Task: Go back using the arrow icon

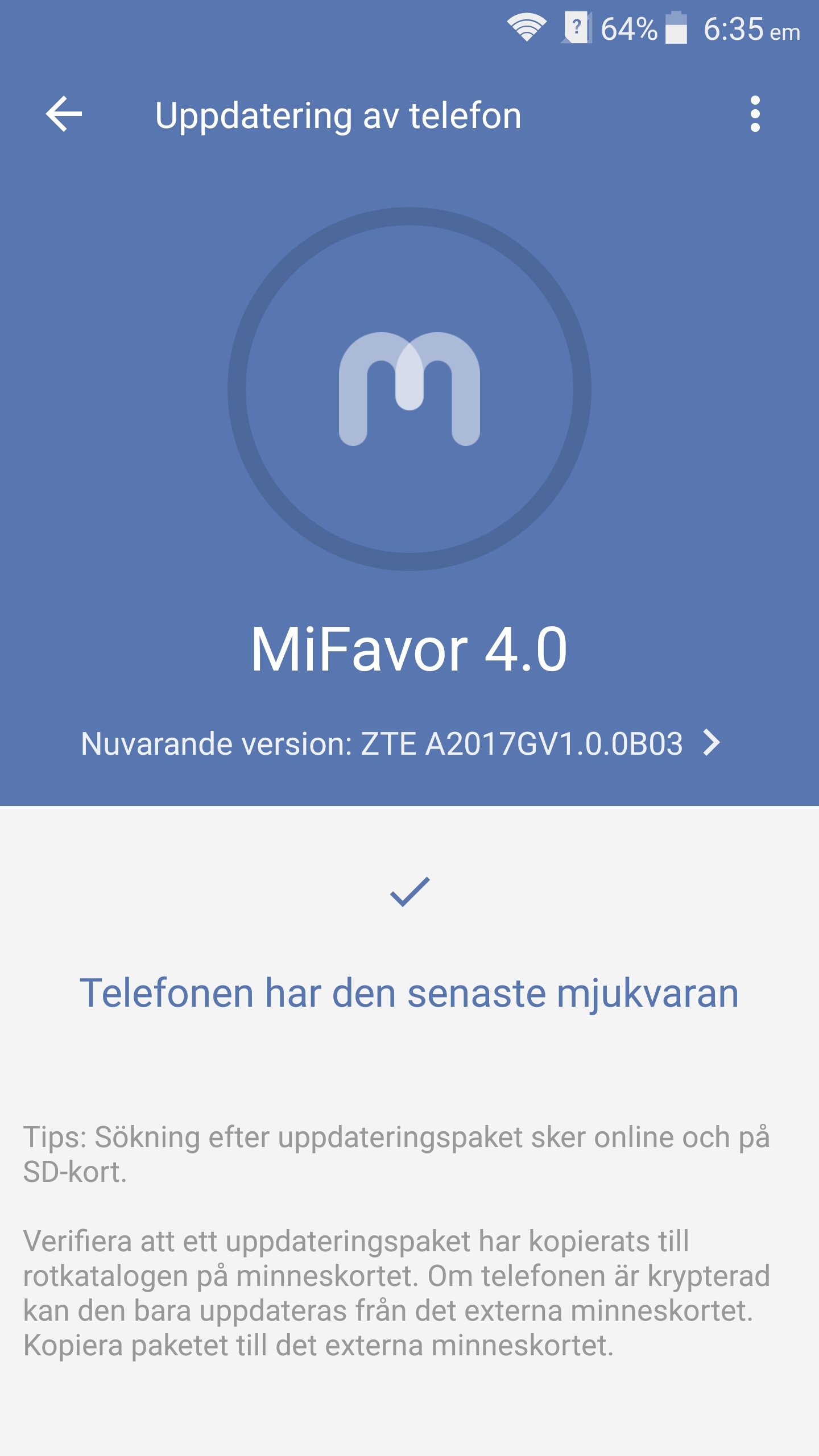Action: (64, 114)
